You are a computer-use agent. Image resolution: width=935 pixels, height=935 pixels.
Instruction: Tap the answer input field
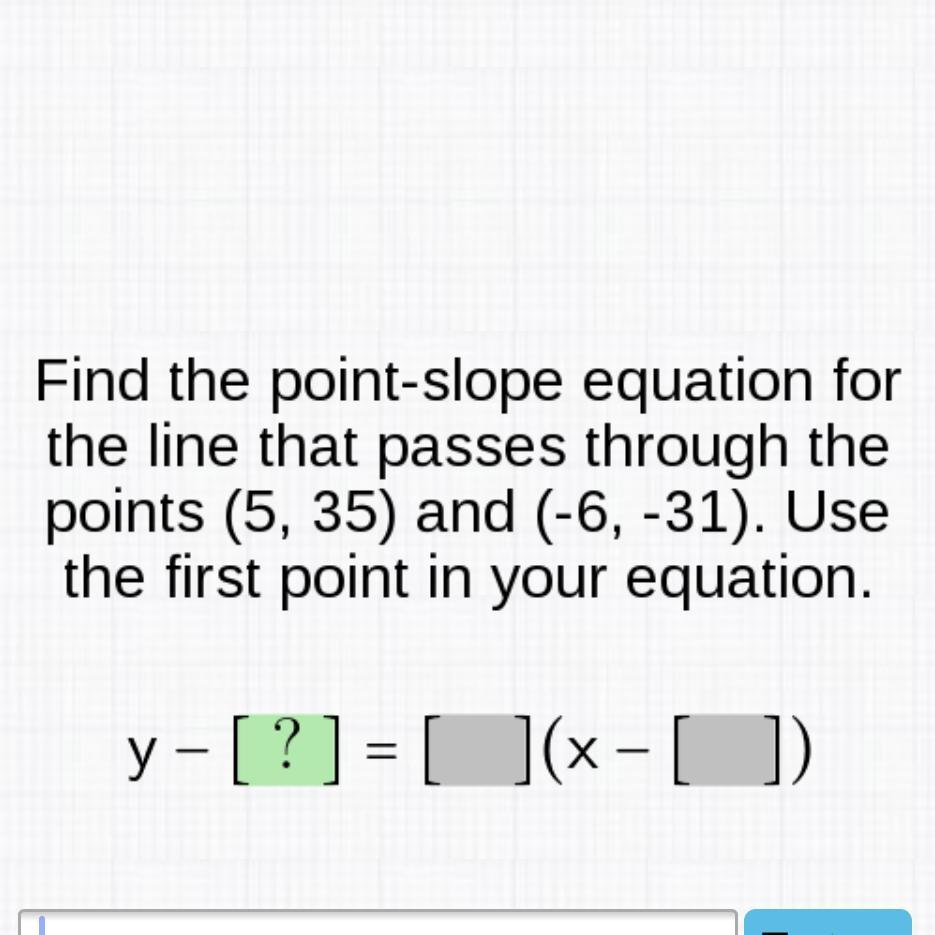(378, 922)
